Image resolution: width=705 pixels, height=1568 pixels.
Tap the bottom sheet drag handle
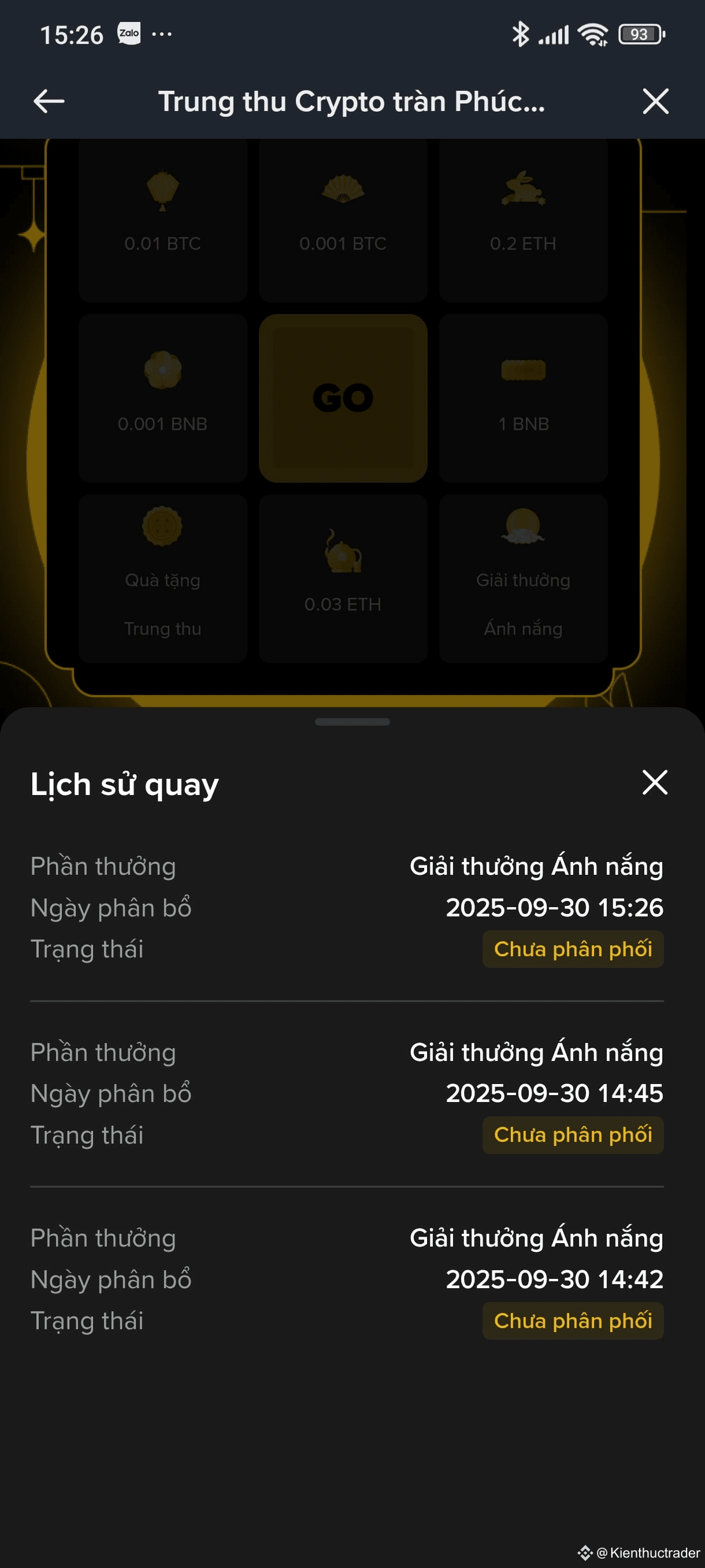pos(352,723)
